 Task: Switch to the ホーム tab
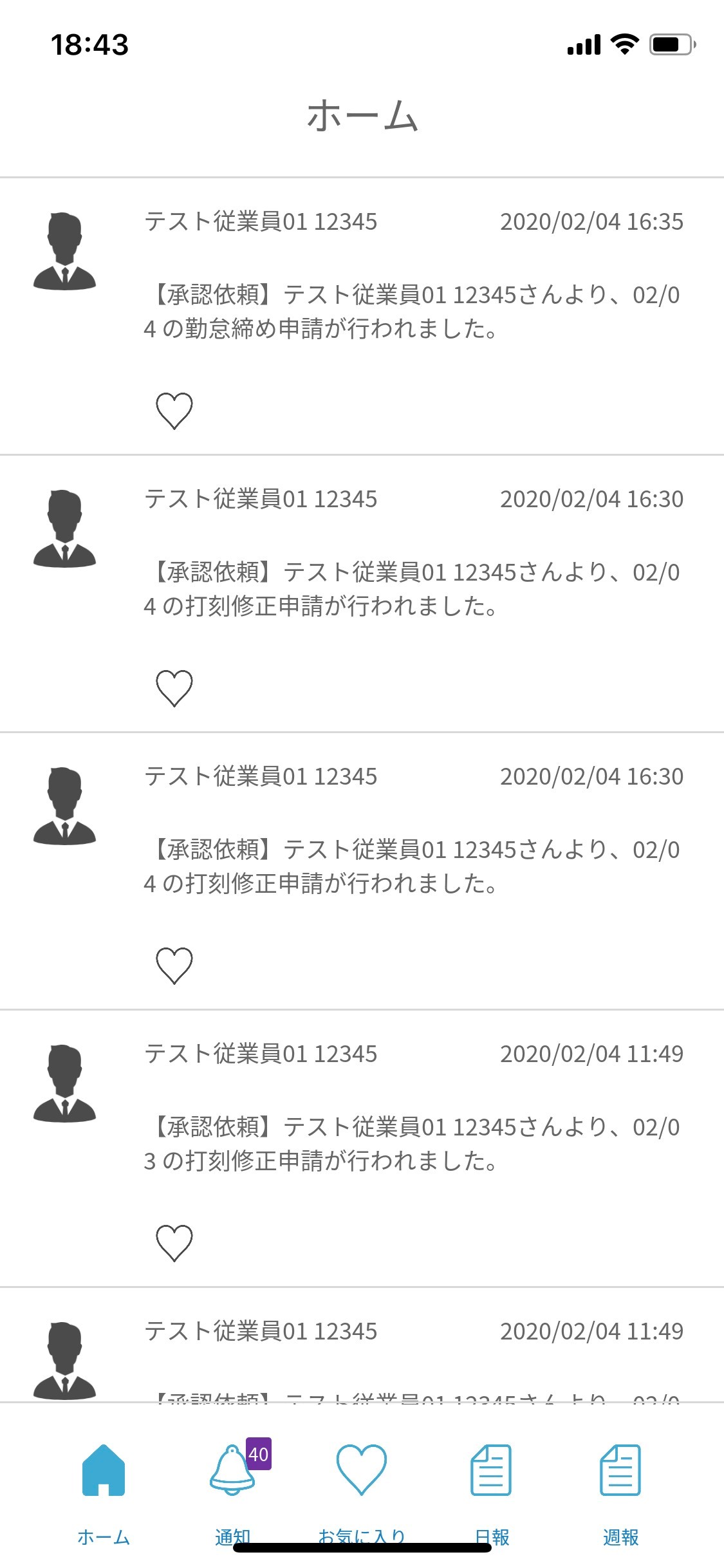coord(104,1488)
